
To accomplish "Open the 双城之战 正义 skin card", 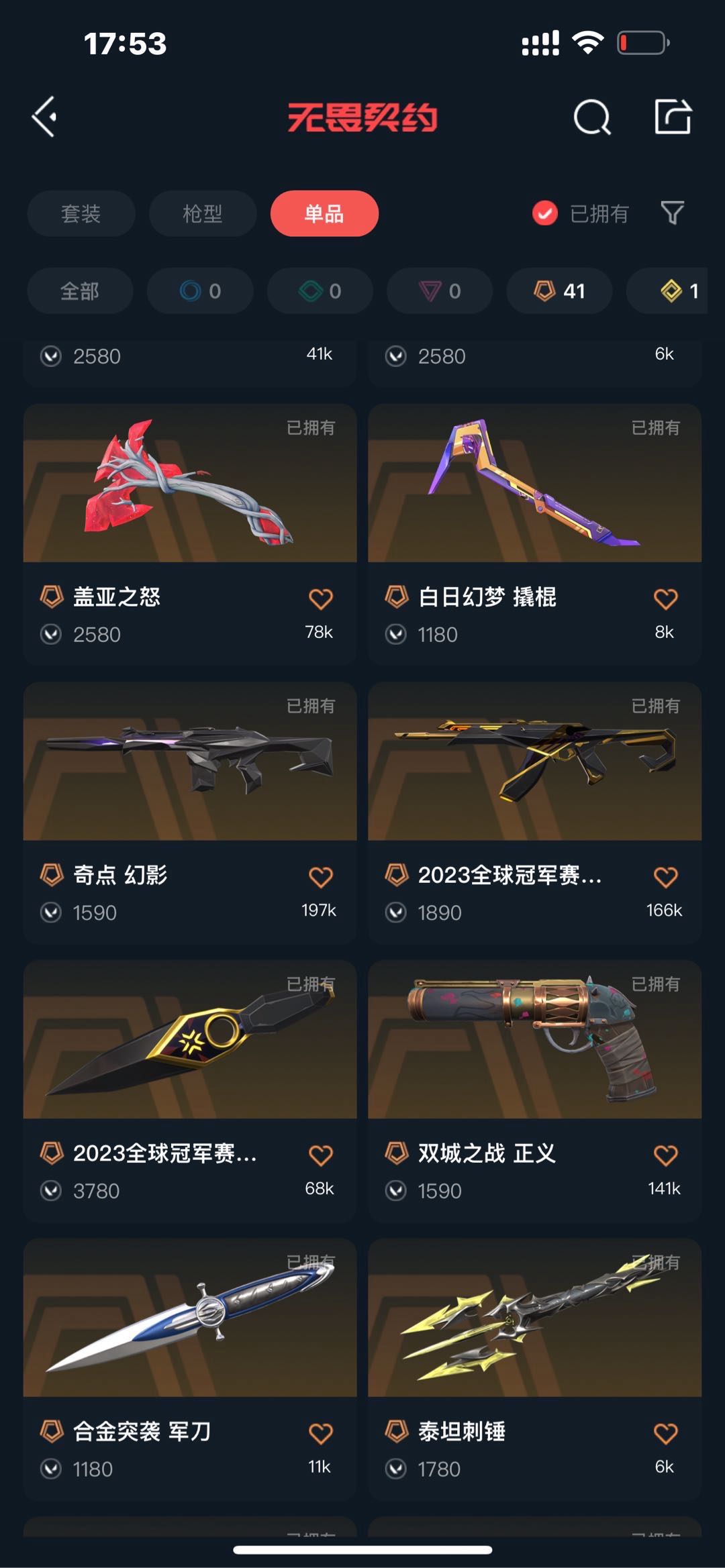I will tap(534, 1040).
